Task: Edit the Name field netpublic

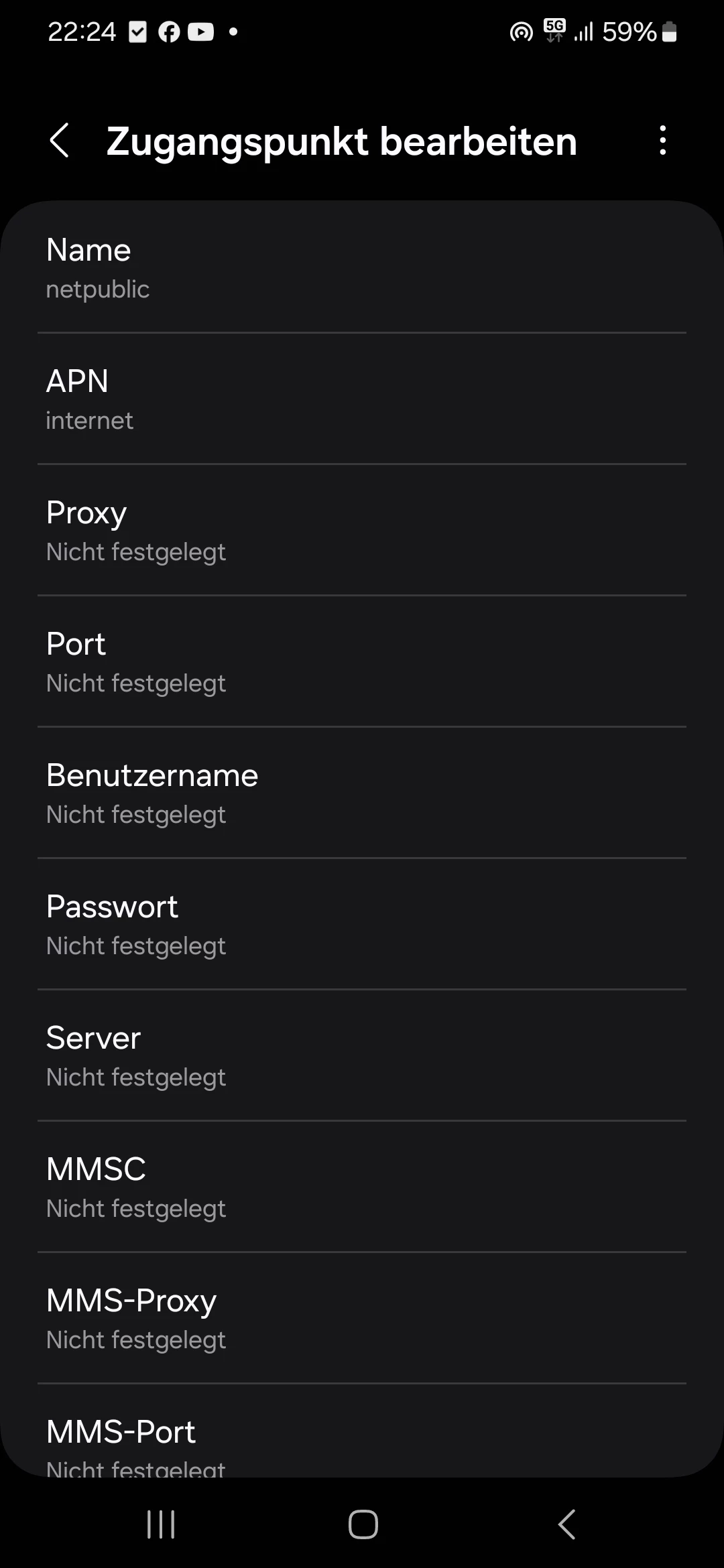Action: point(362,268)
